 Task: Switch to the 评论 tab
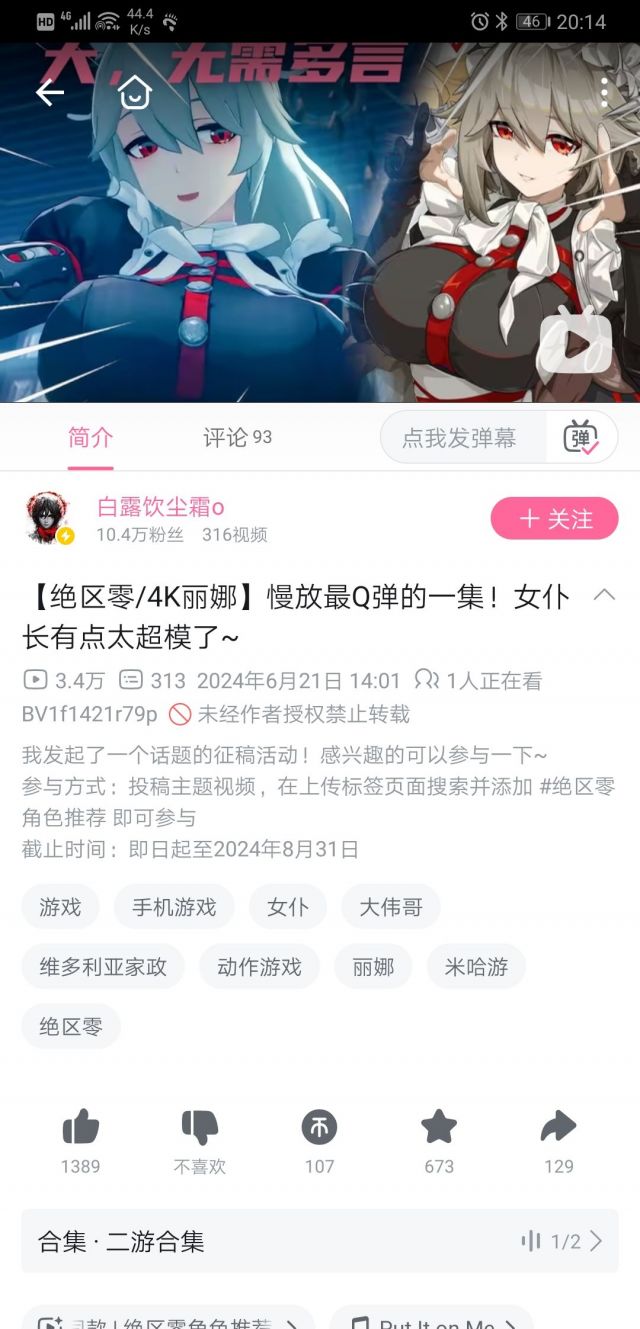click(x=238, y=437)
